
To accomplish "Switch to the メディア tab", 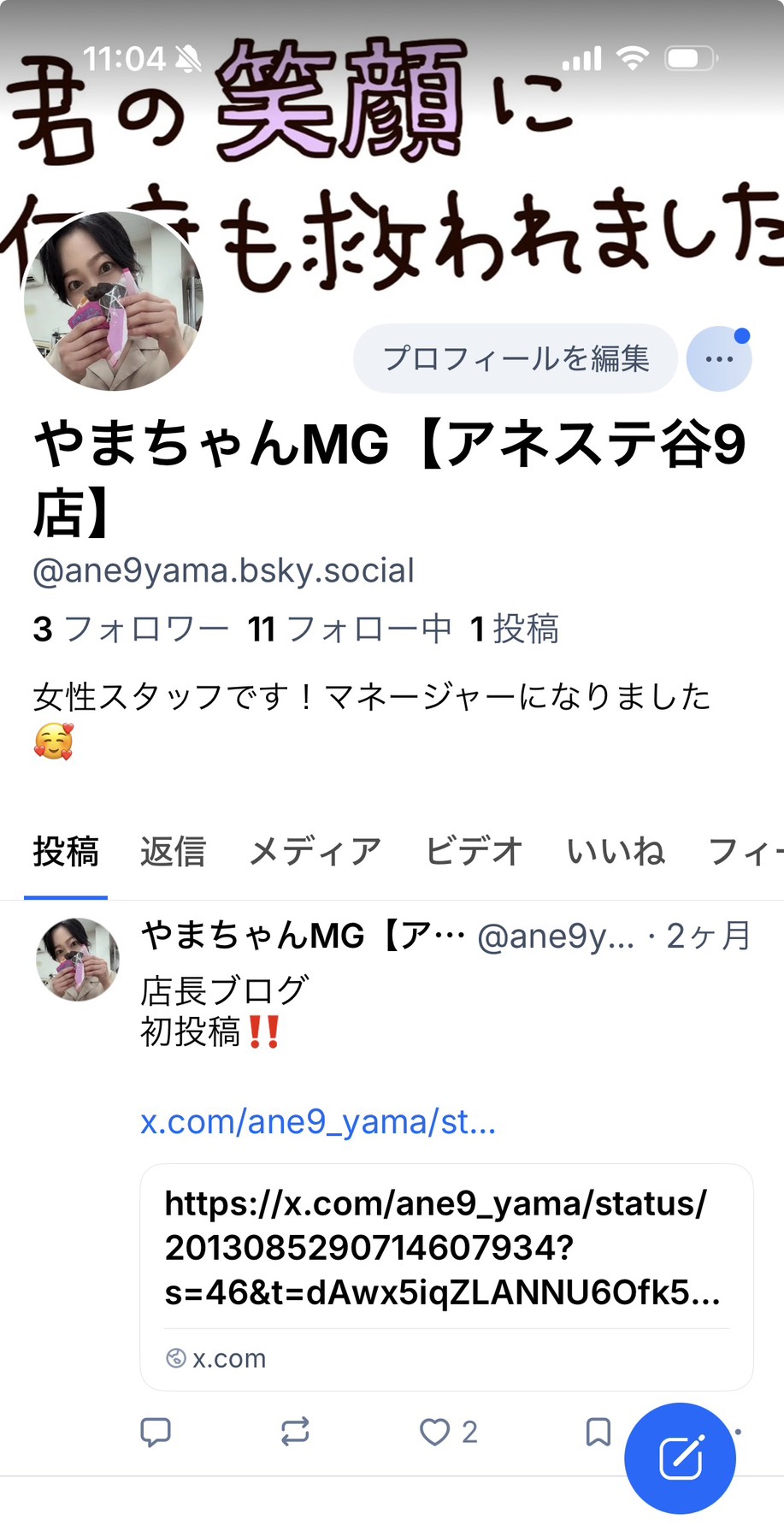I will (x=315, y=852).
